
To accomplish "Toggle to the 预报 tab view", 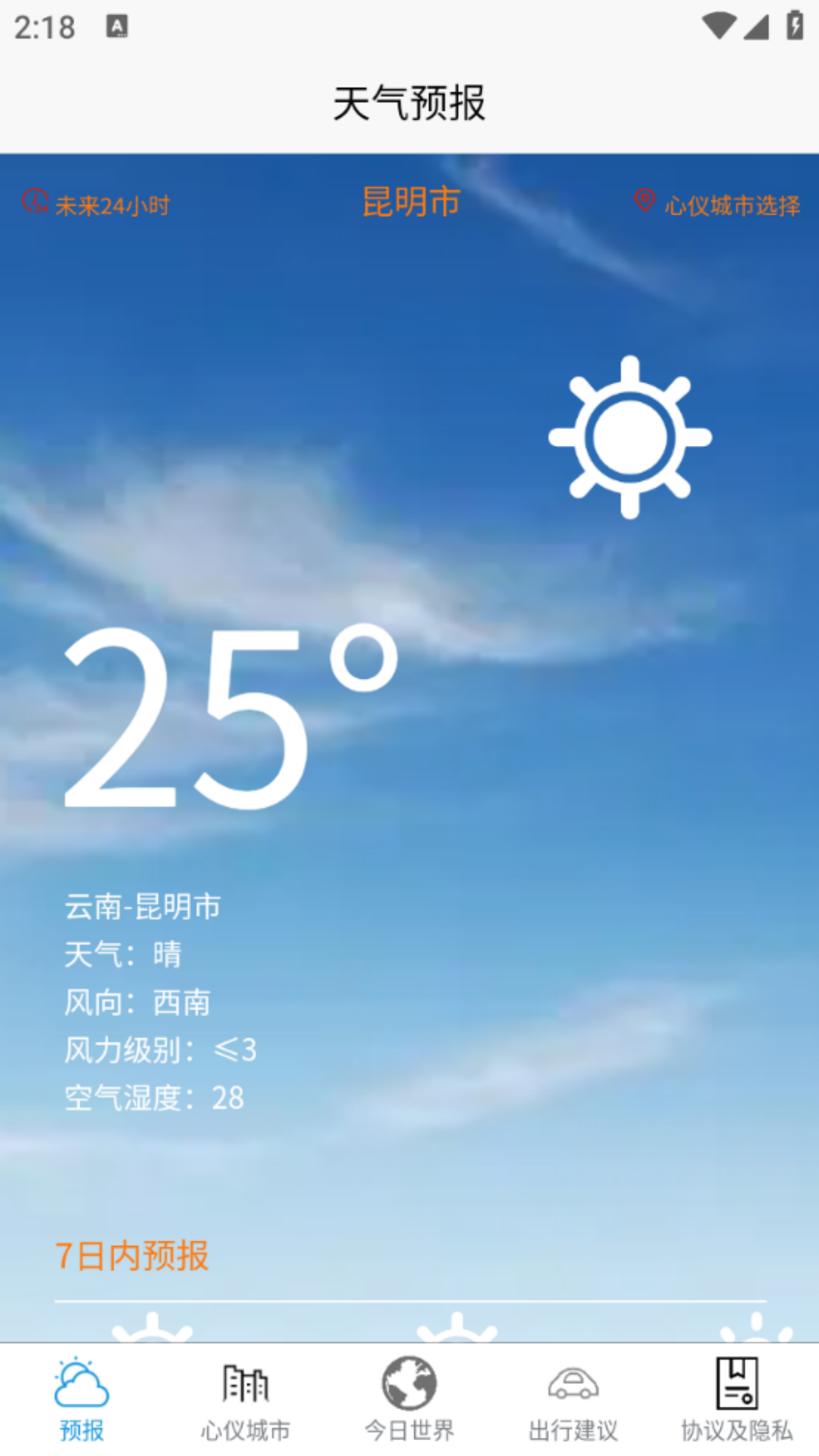I will click(x=80, y=1403).
